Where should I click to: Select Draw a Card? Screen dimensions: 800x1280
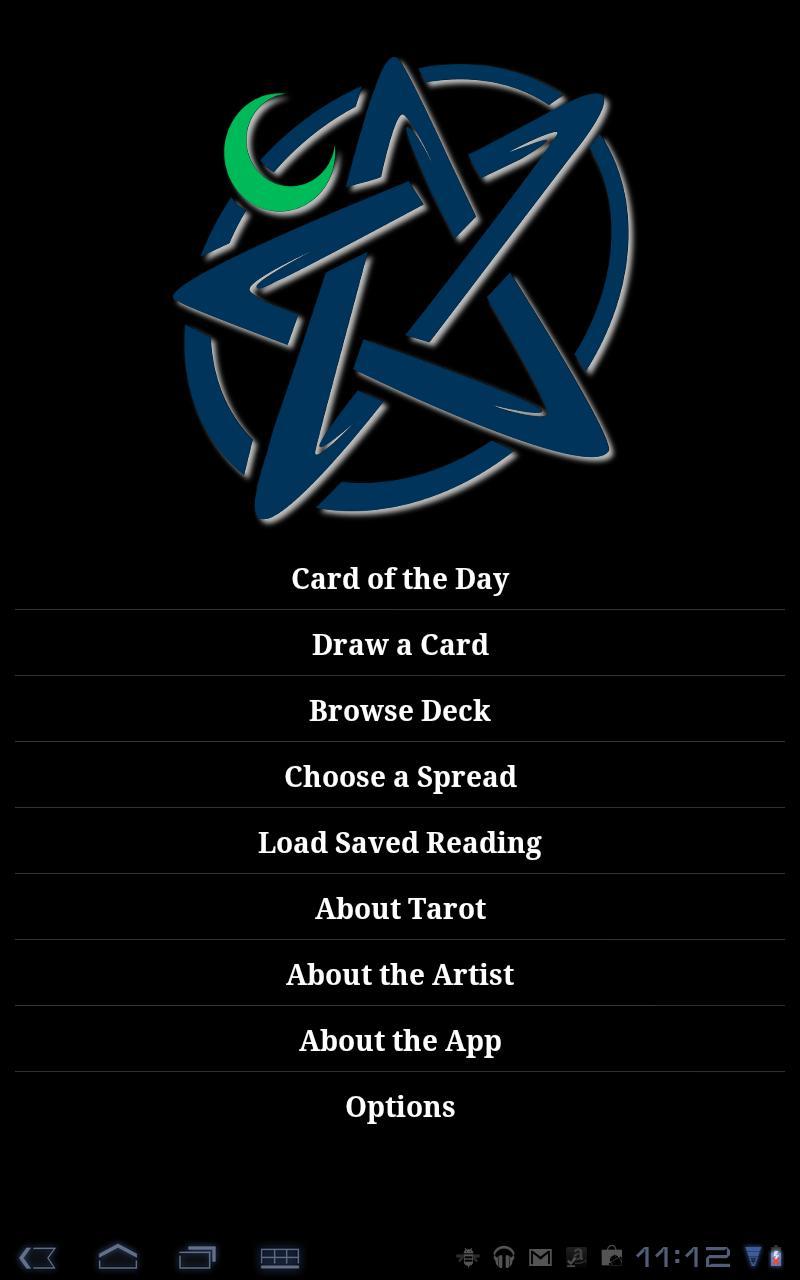pos(400,644)
